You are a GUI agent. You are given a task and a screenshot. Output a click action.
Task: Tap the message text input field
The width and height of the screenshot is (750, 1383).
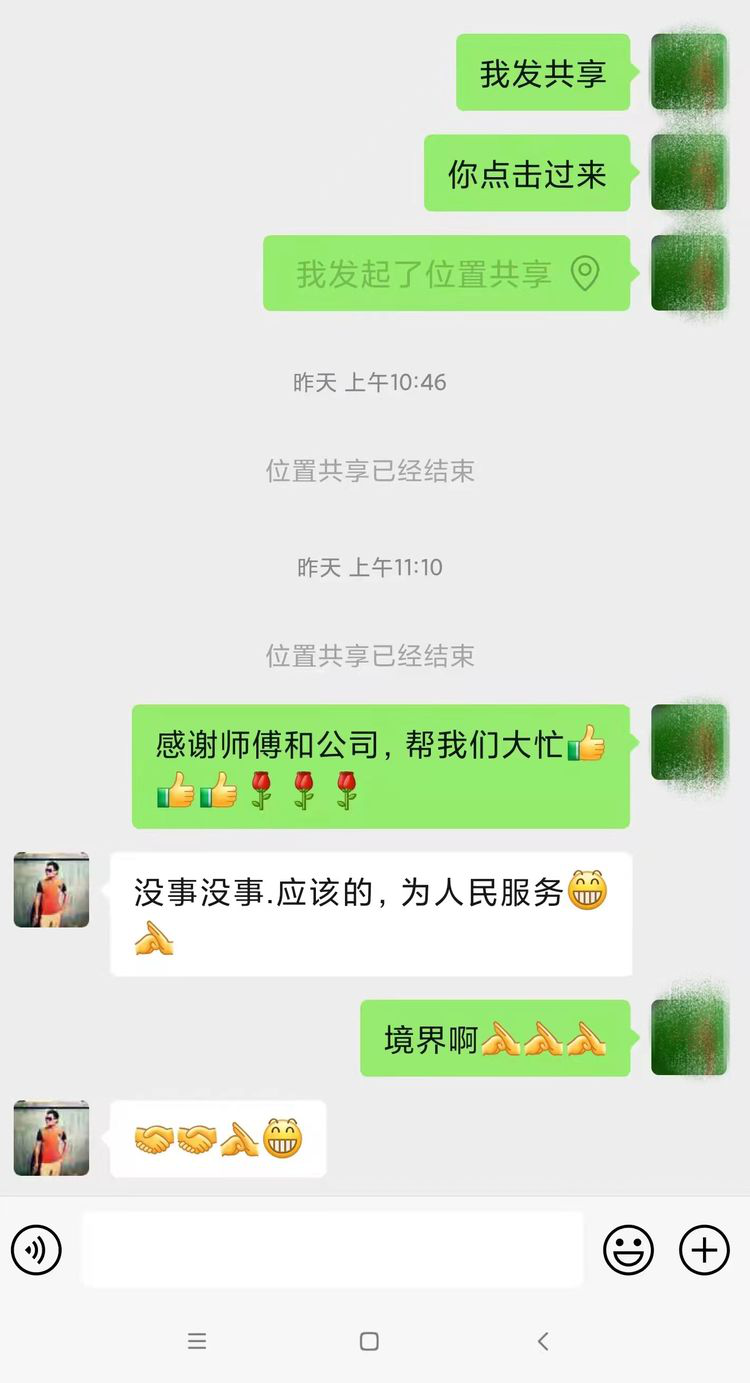tap(332, 1250)
